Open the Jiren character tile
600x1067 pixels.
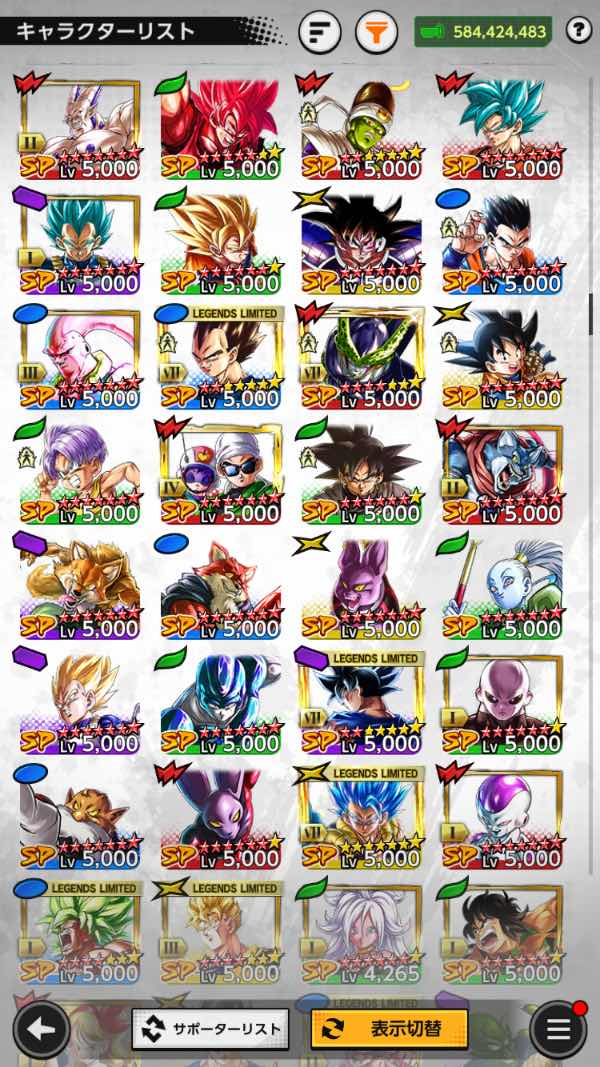point(502,707)
